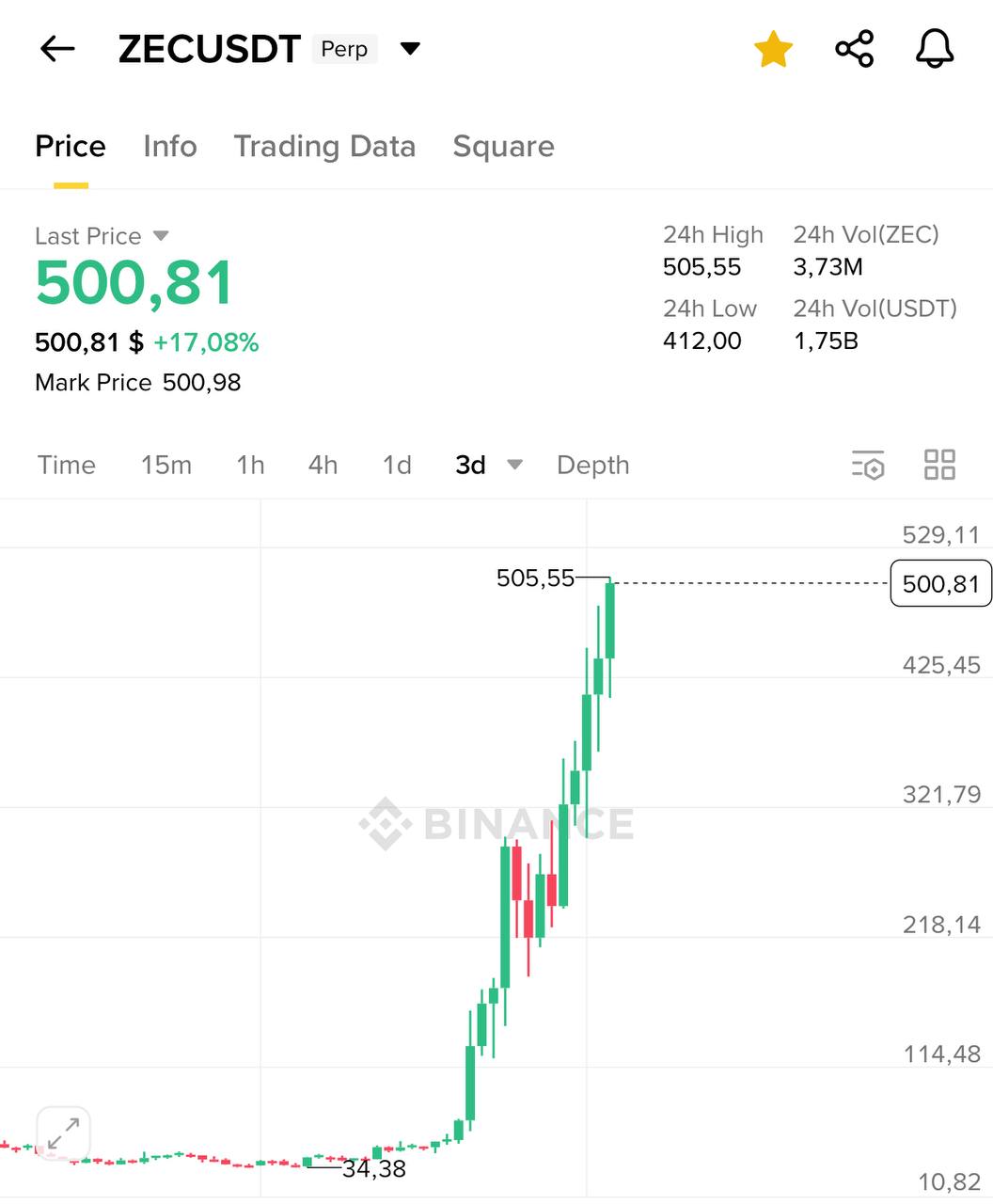Switch chart interval to 1h

pos(250,465)
